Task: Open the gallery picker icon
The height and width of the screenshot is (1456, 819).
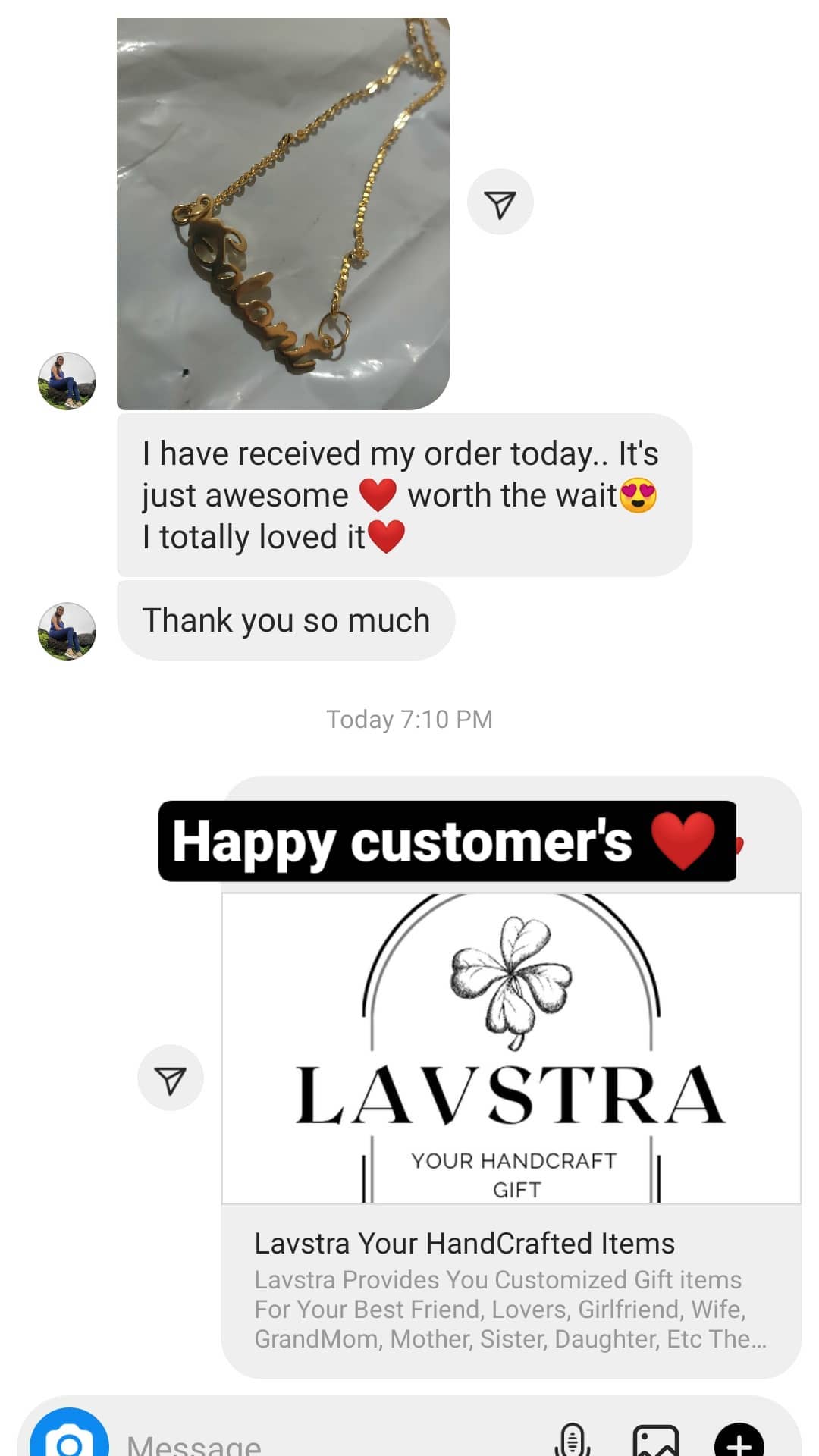Action: coord(656,1439)
